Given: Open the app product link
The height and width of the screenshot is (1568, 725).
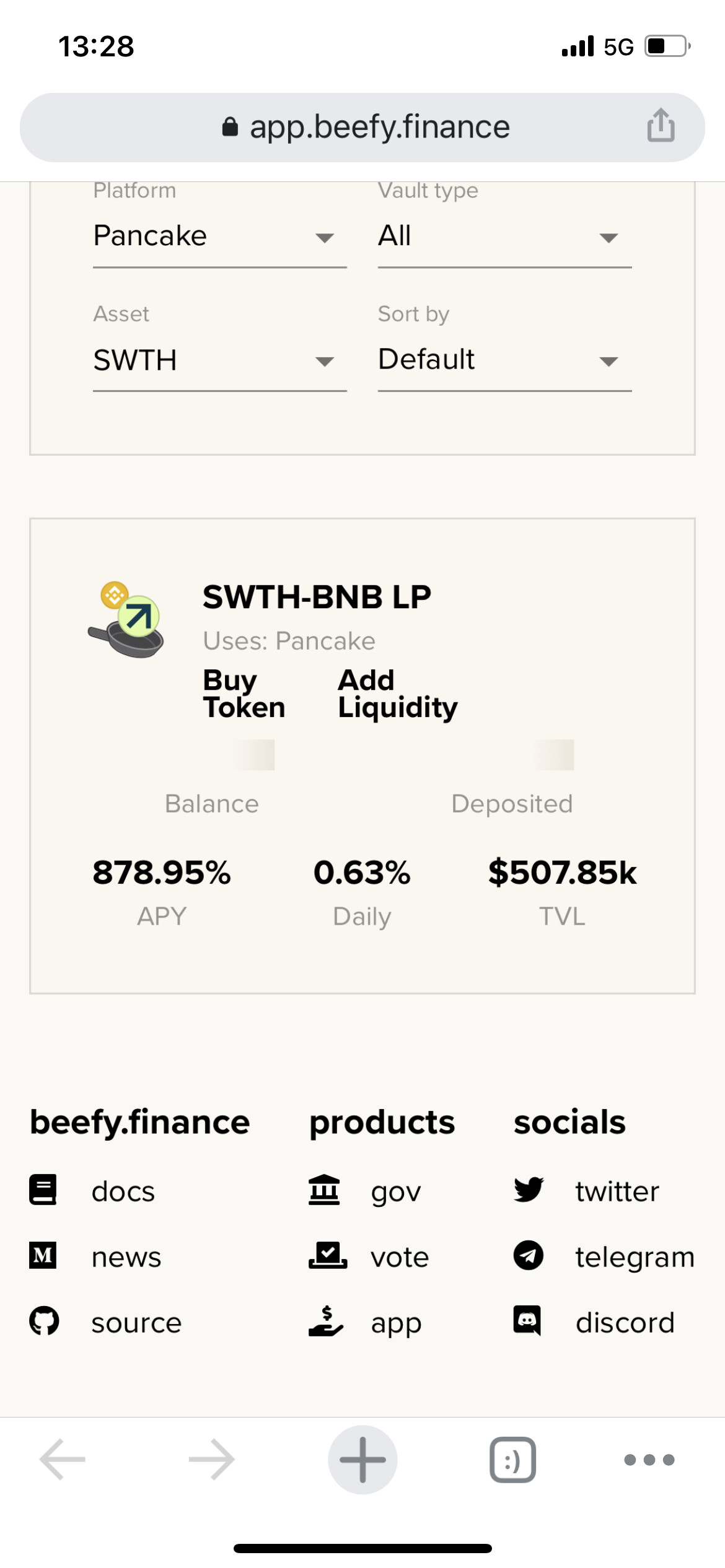Looking at the screenshot, I should coord(365,1322).
